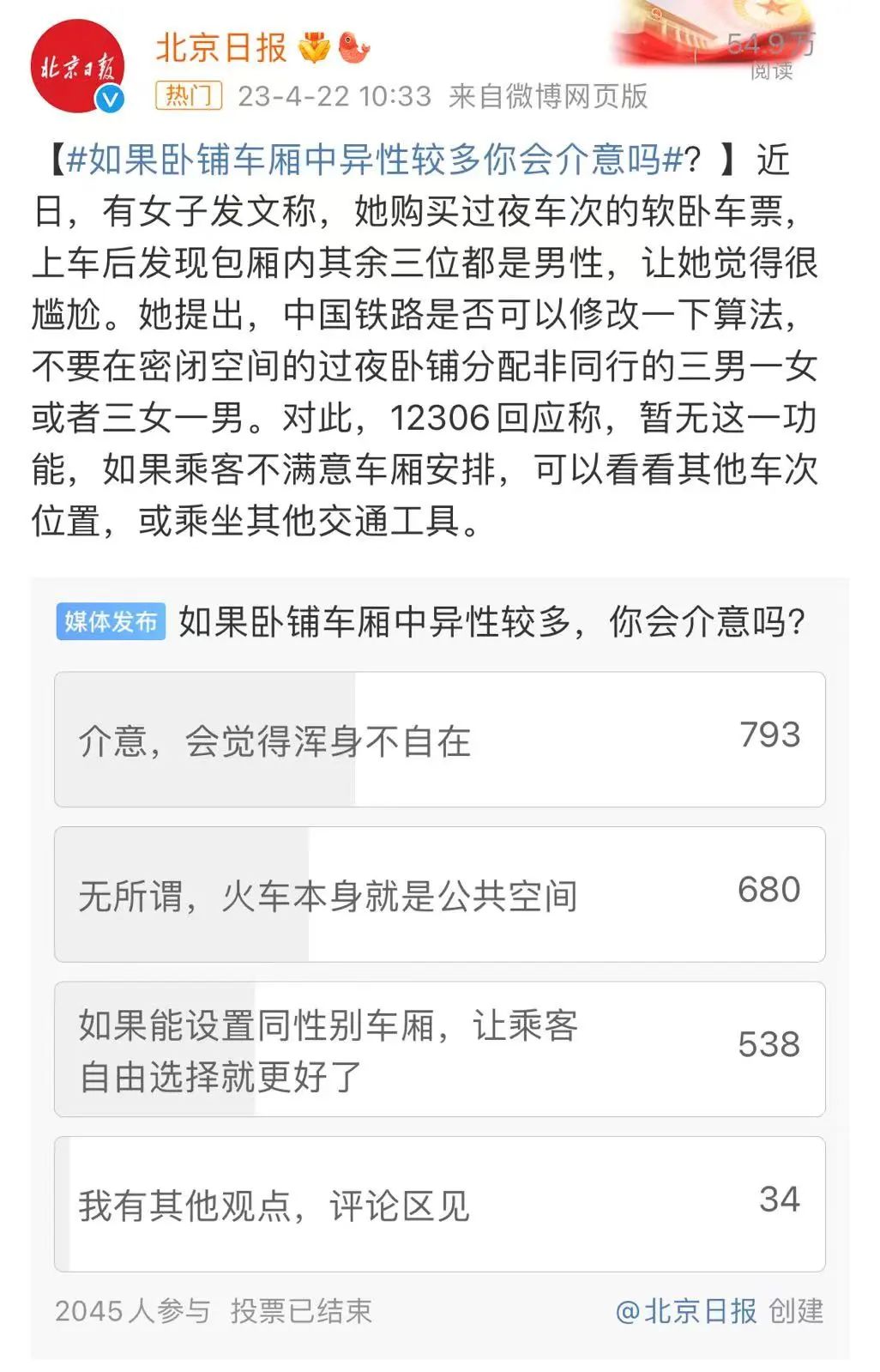Open the #如果卧铺车厢中异性较多你会介意吗# hashtag

coord(374,160)
